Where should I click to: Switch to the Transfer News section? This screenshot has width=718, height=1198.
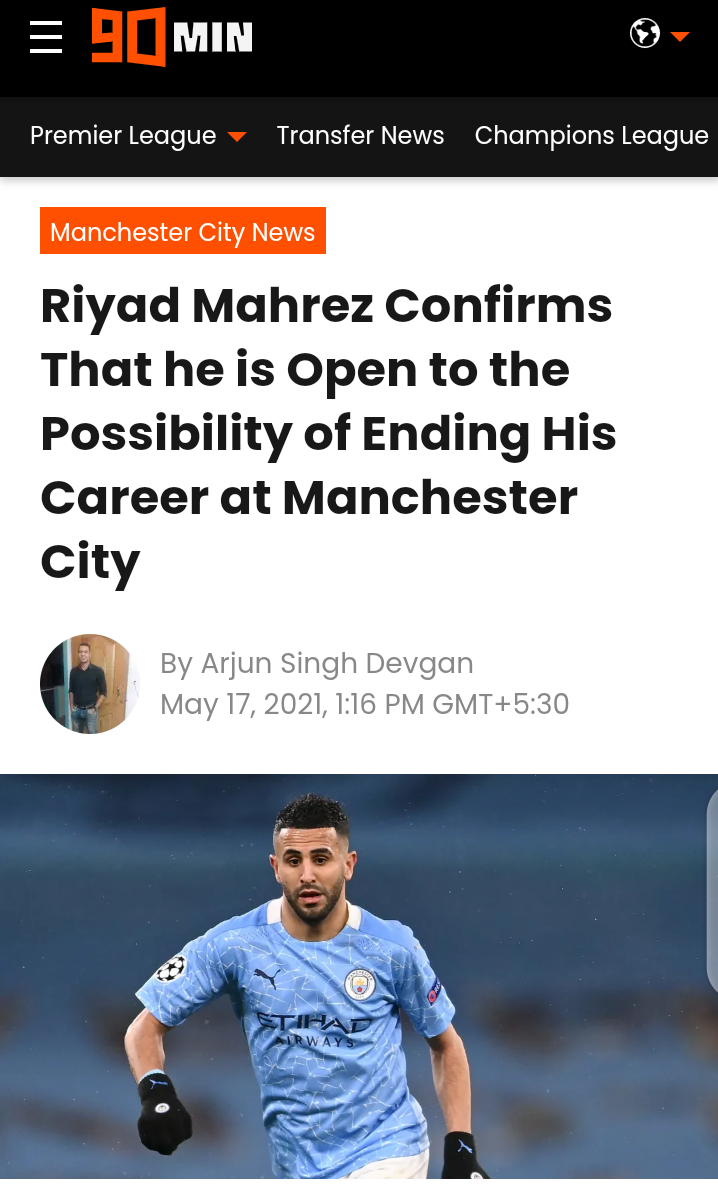360,136
